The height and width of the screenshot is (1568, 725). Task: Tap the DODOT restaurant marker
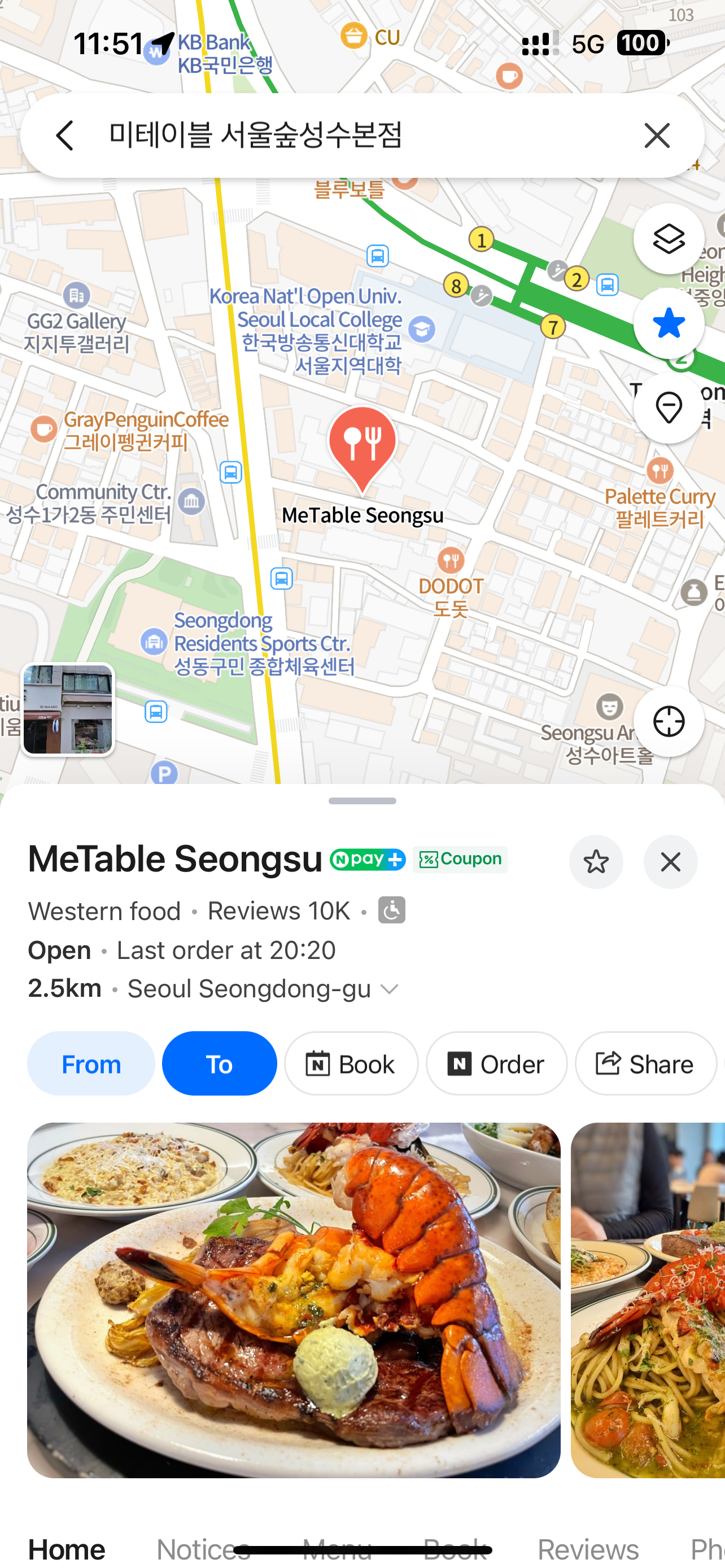point(451,559)
